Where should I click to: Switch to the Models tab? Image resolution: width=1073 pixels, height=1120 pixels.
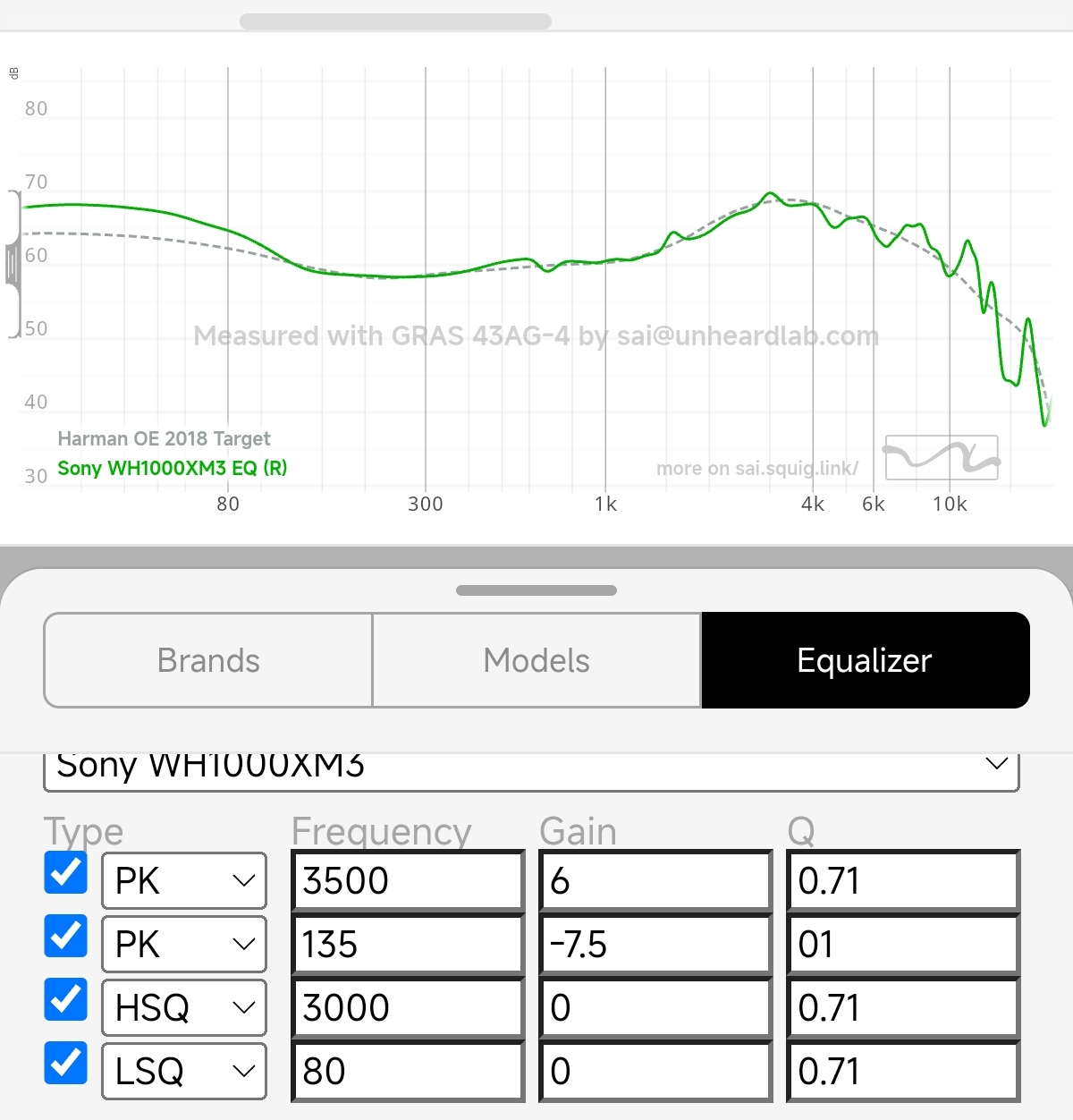pos(536,660)
